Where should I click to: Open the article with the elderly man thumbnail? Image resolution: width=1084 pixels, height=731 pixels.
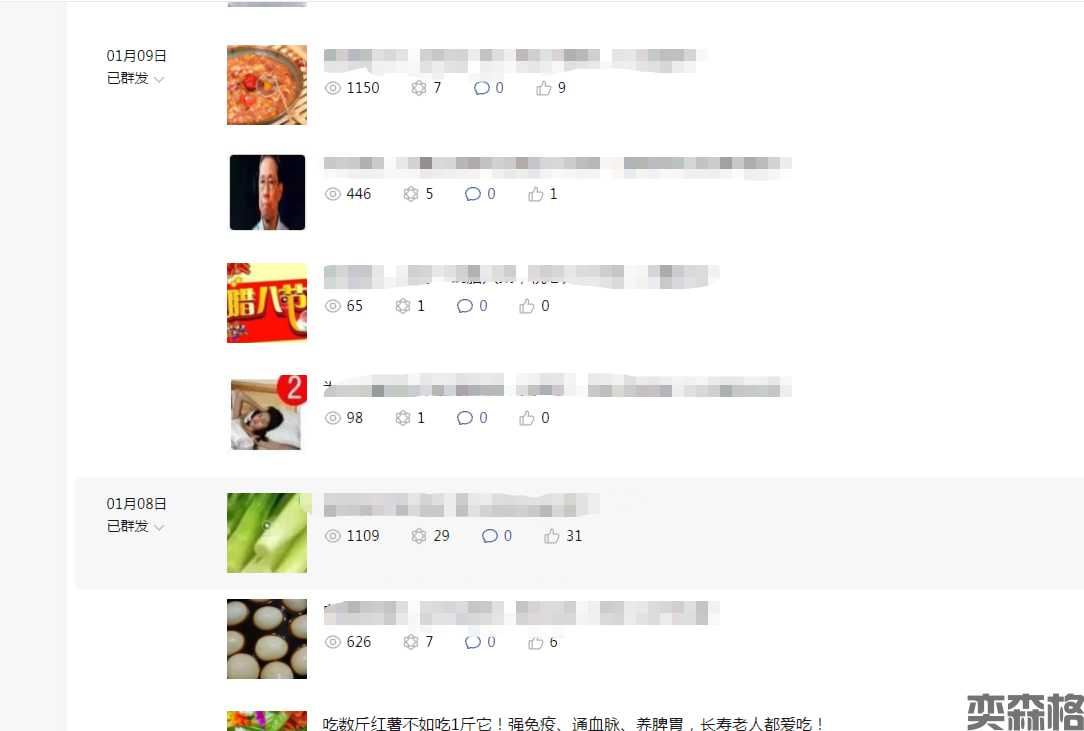(267, 192)
